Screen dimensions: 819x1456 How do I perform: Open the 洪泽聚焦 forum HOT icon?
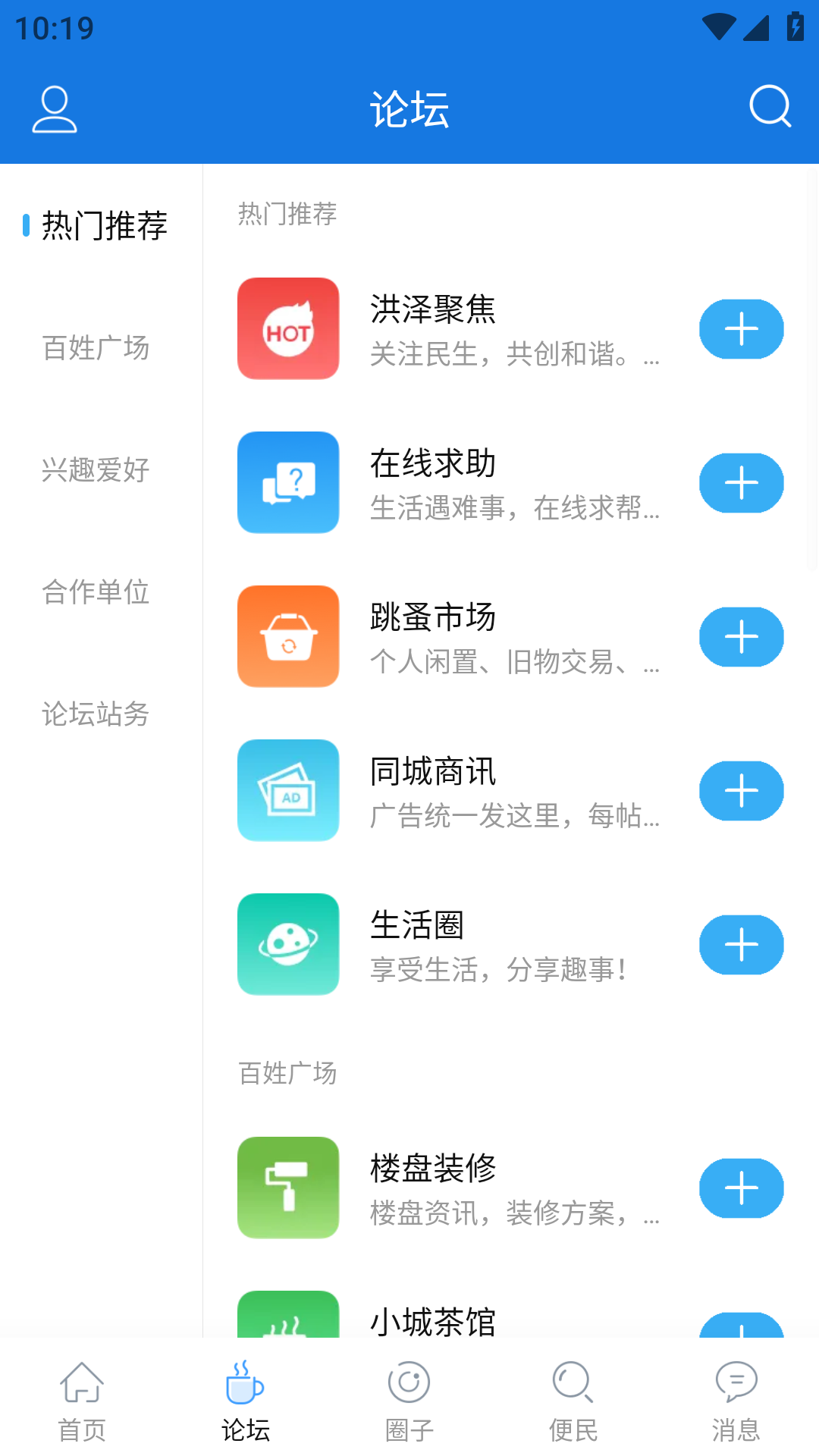pos(288,328)
